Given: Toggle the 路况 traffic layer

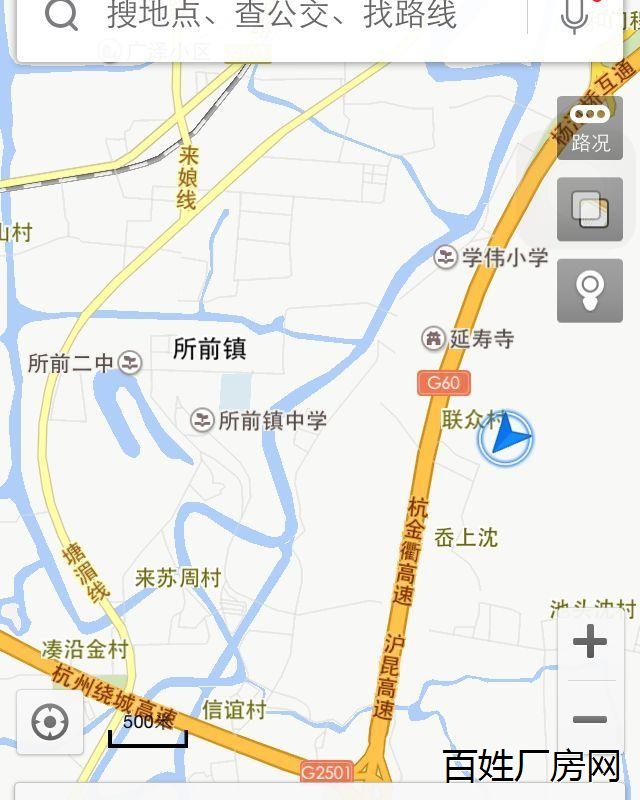Looking at the screenshot, I should 590,128.
